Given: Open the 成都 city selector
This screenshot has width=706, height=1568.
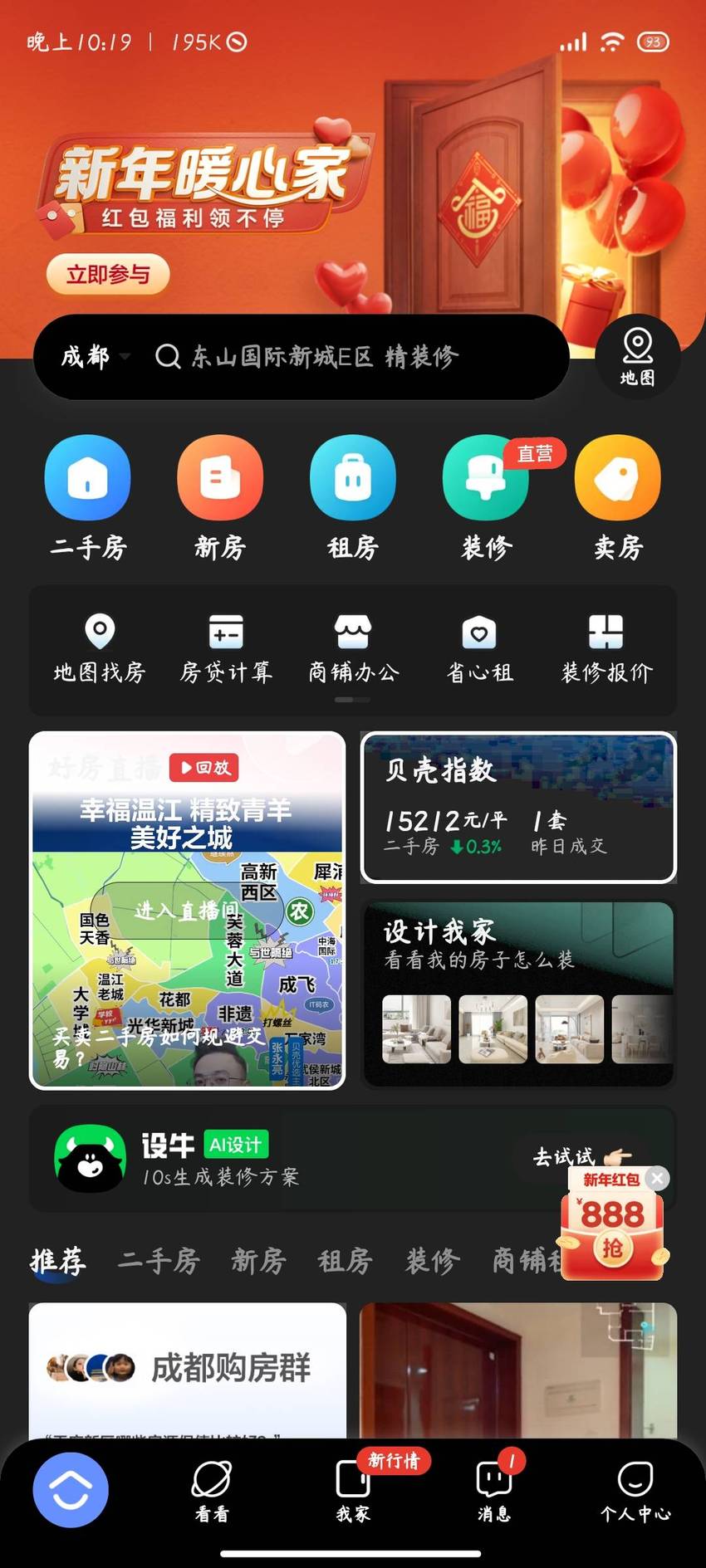Looking at the screenshot, I should point(95,357).
